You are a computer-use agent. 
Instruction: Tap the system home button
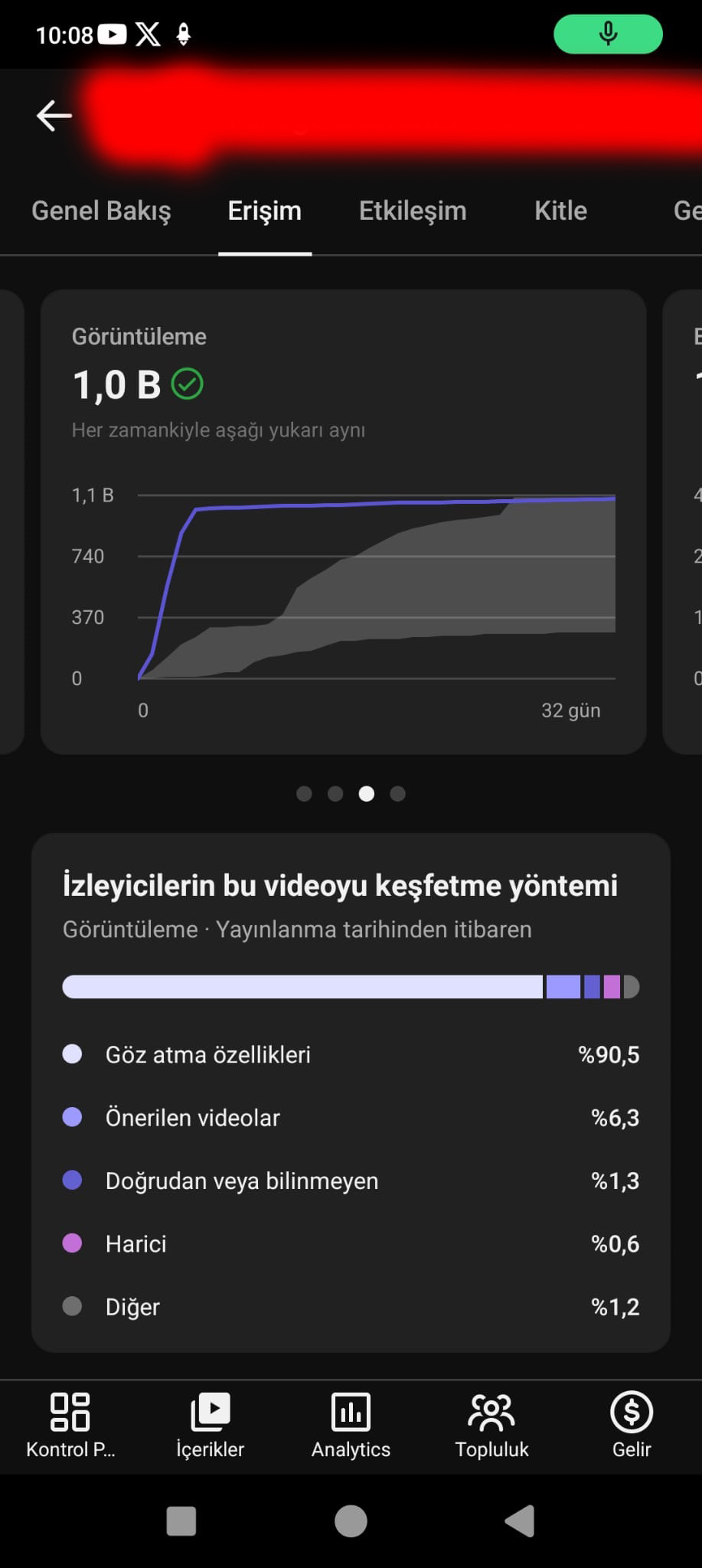(351, 1521)
